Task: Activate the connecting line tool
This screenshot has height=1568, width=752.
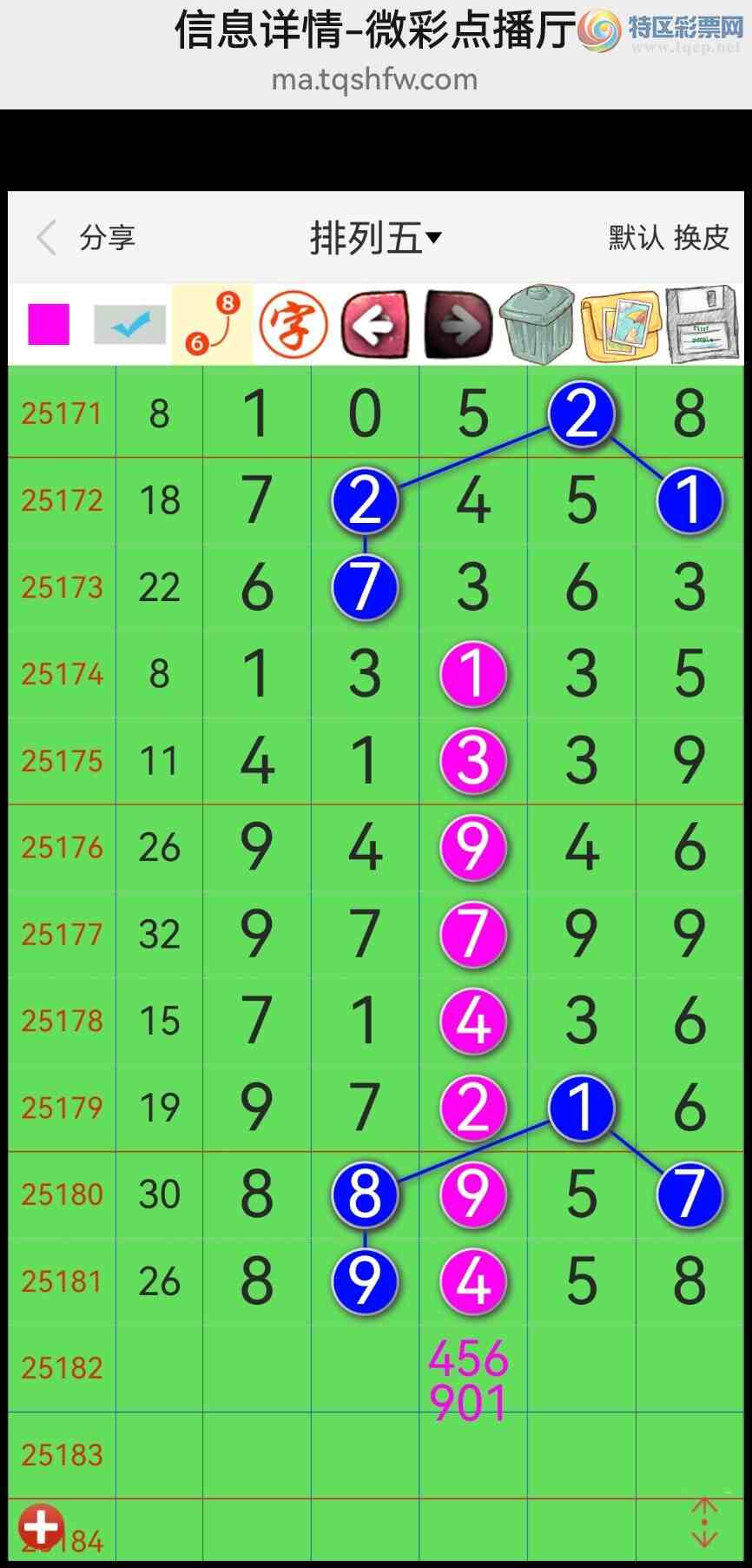Action: coord(212,324)
